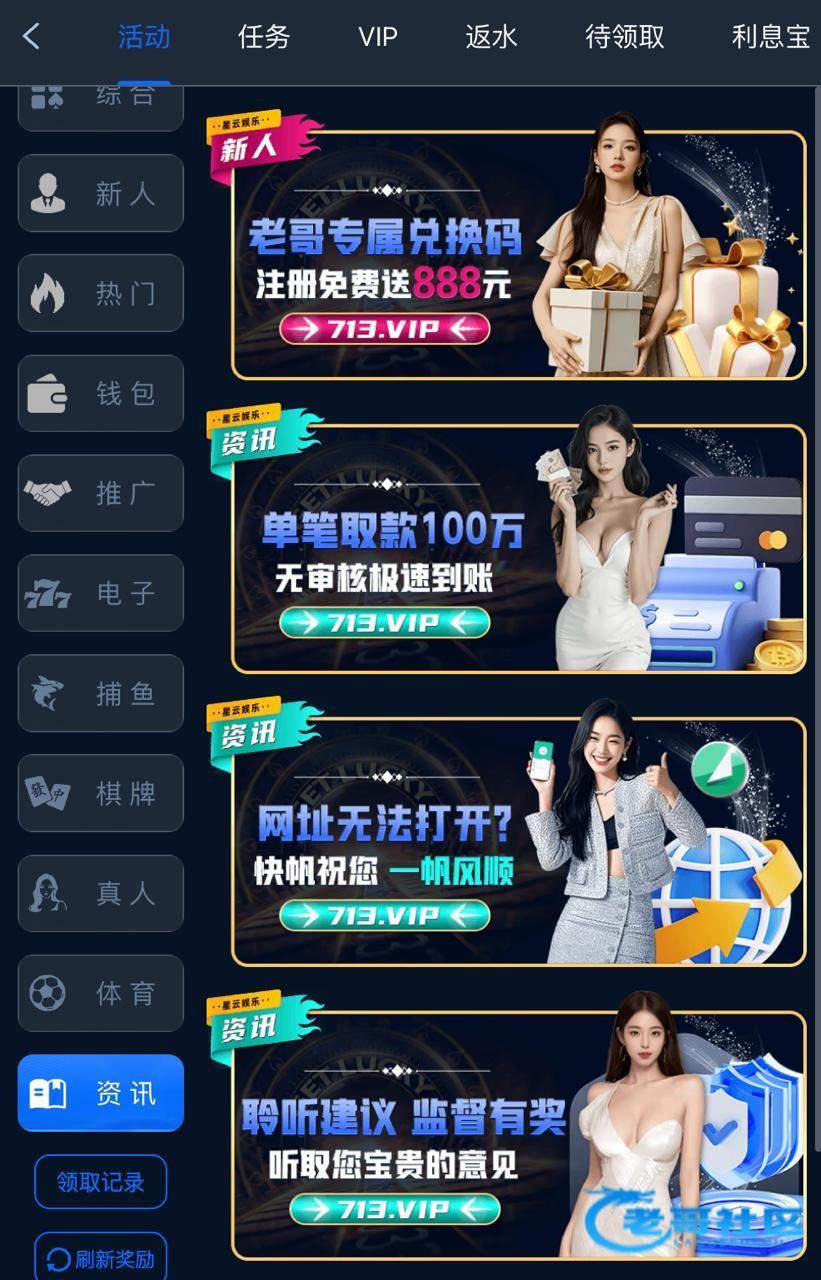Viewport: 821px width, 1280px height.
Task: Select the 新人 category in sidebar
Action: tap(101, 193)
